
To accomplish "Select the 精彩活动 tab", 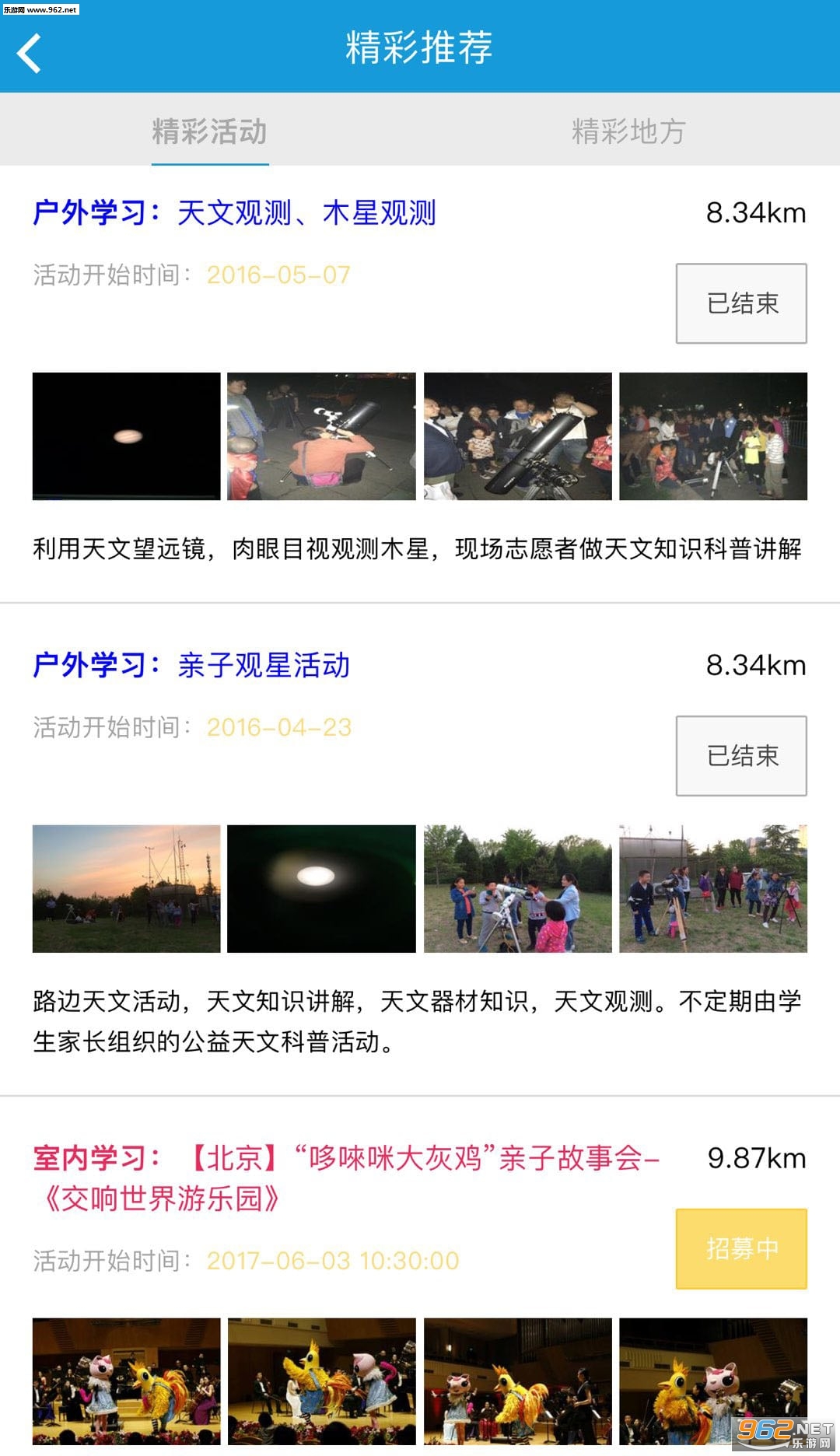I will pyautogui.click(x=210, y=131).
